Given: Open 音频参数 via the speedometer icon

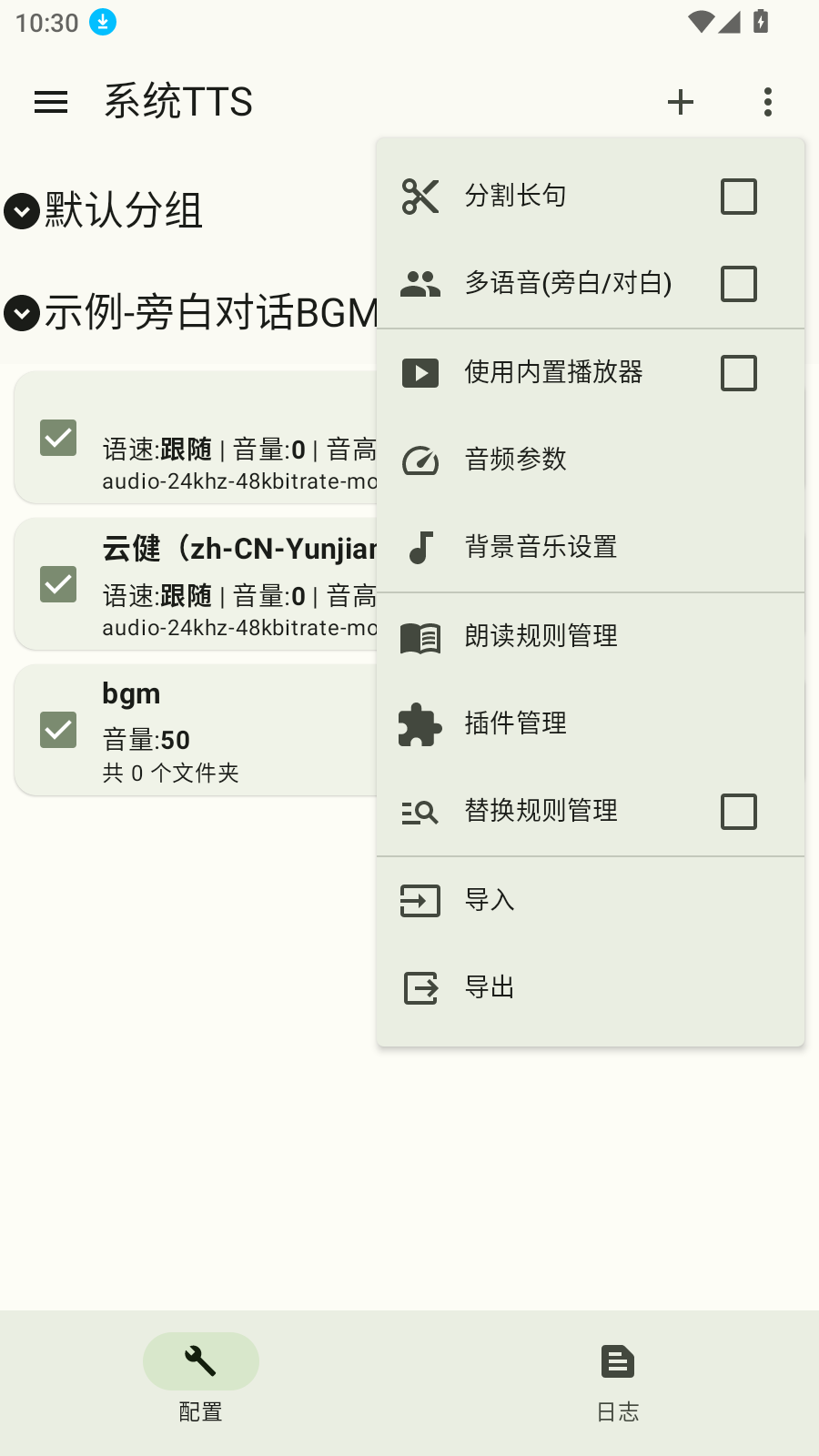Looking at the screenshot, I should click(x=420, y=460).
